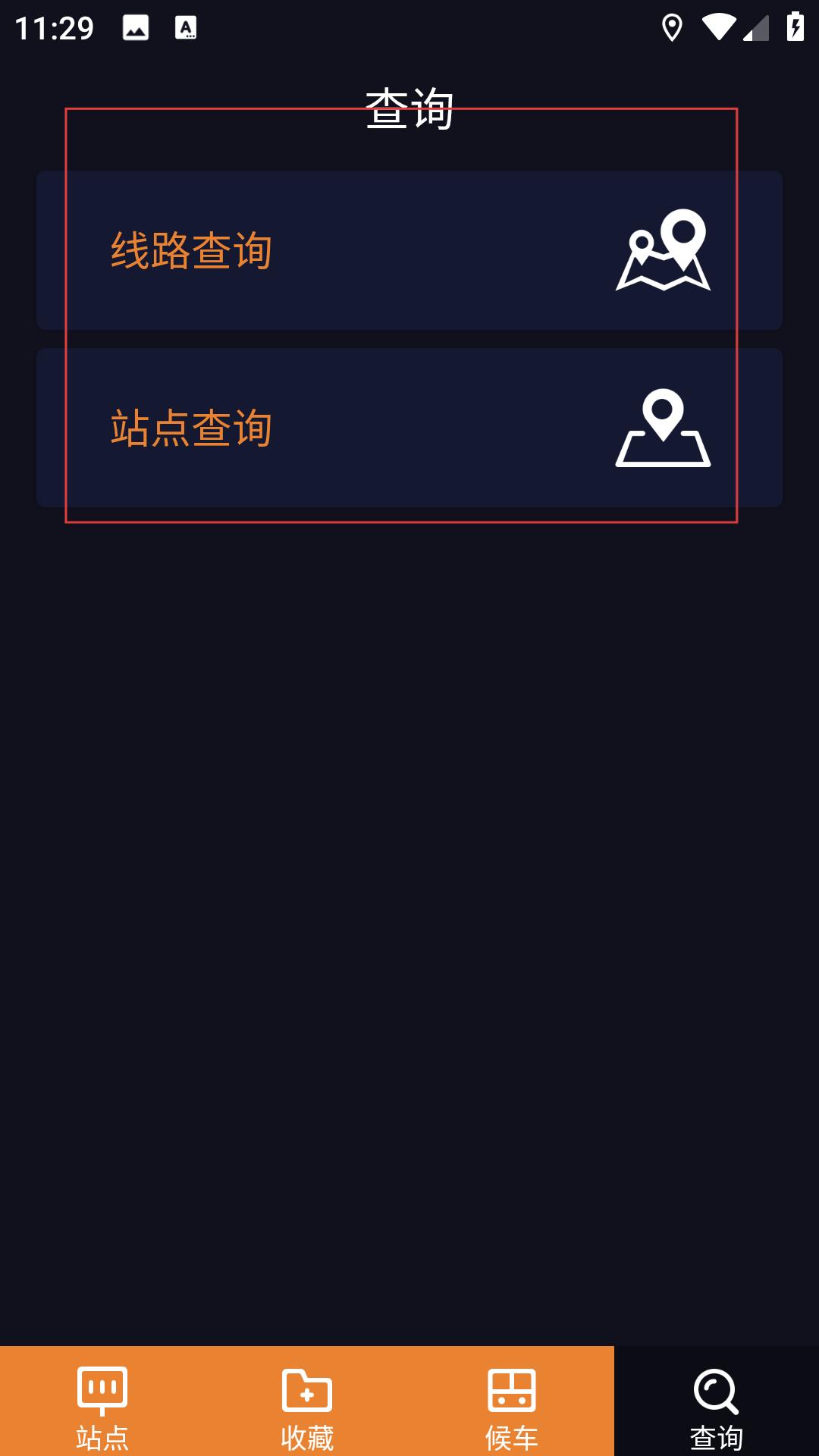Select the 查询 tab in bottom bar

[x=717, y=1403]
